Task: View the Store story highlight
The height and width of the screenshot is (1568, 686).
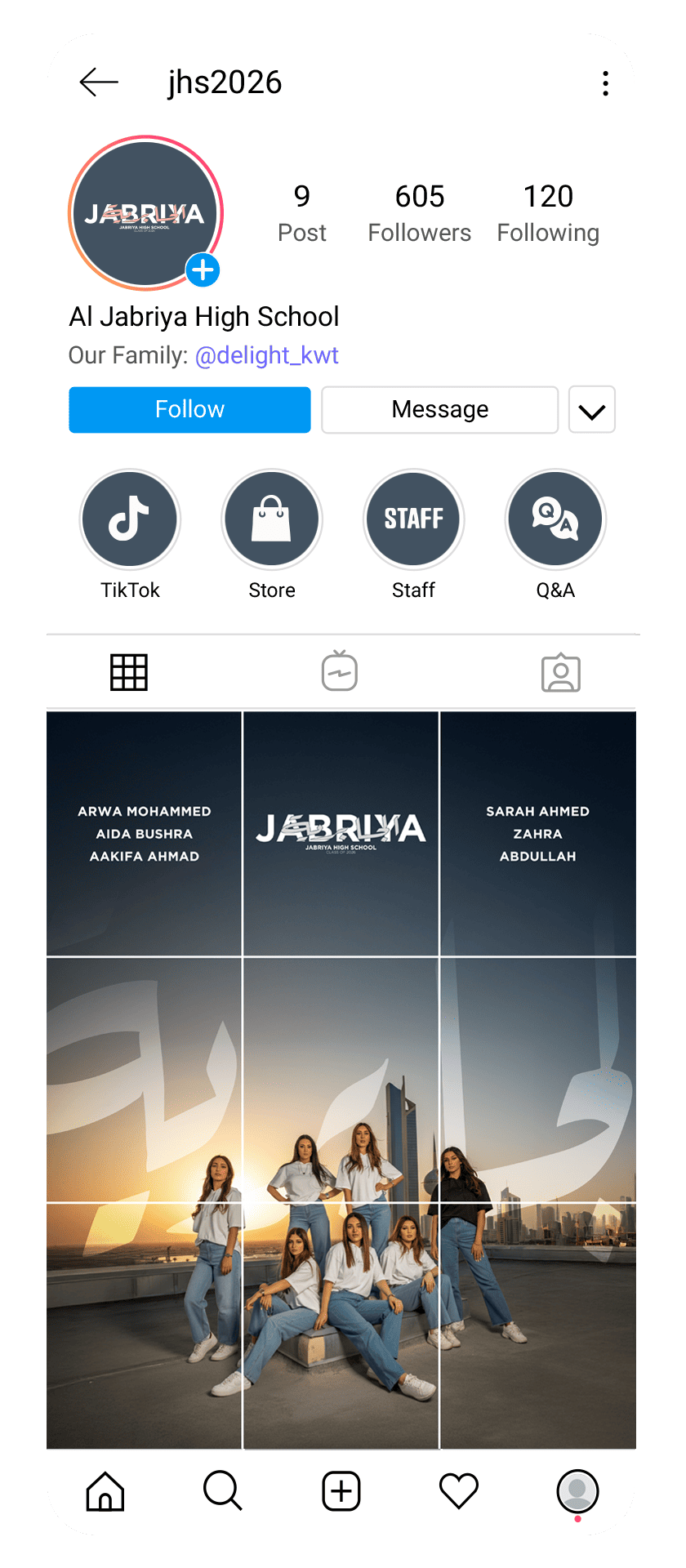Action: [x=272, y=519]
